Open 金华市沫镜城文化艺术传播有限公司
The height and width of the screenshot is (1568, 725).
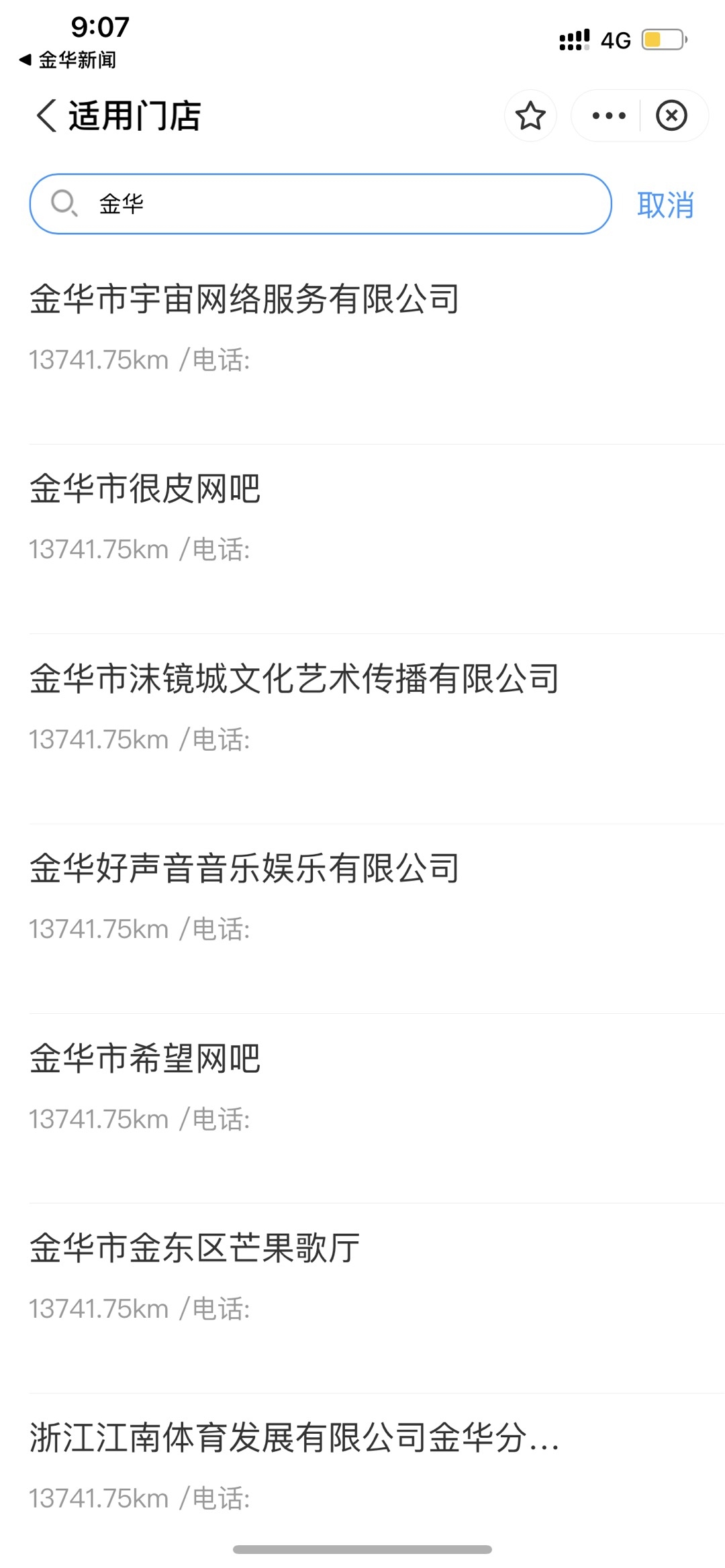tap(294, 678)
